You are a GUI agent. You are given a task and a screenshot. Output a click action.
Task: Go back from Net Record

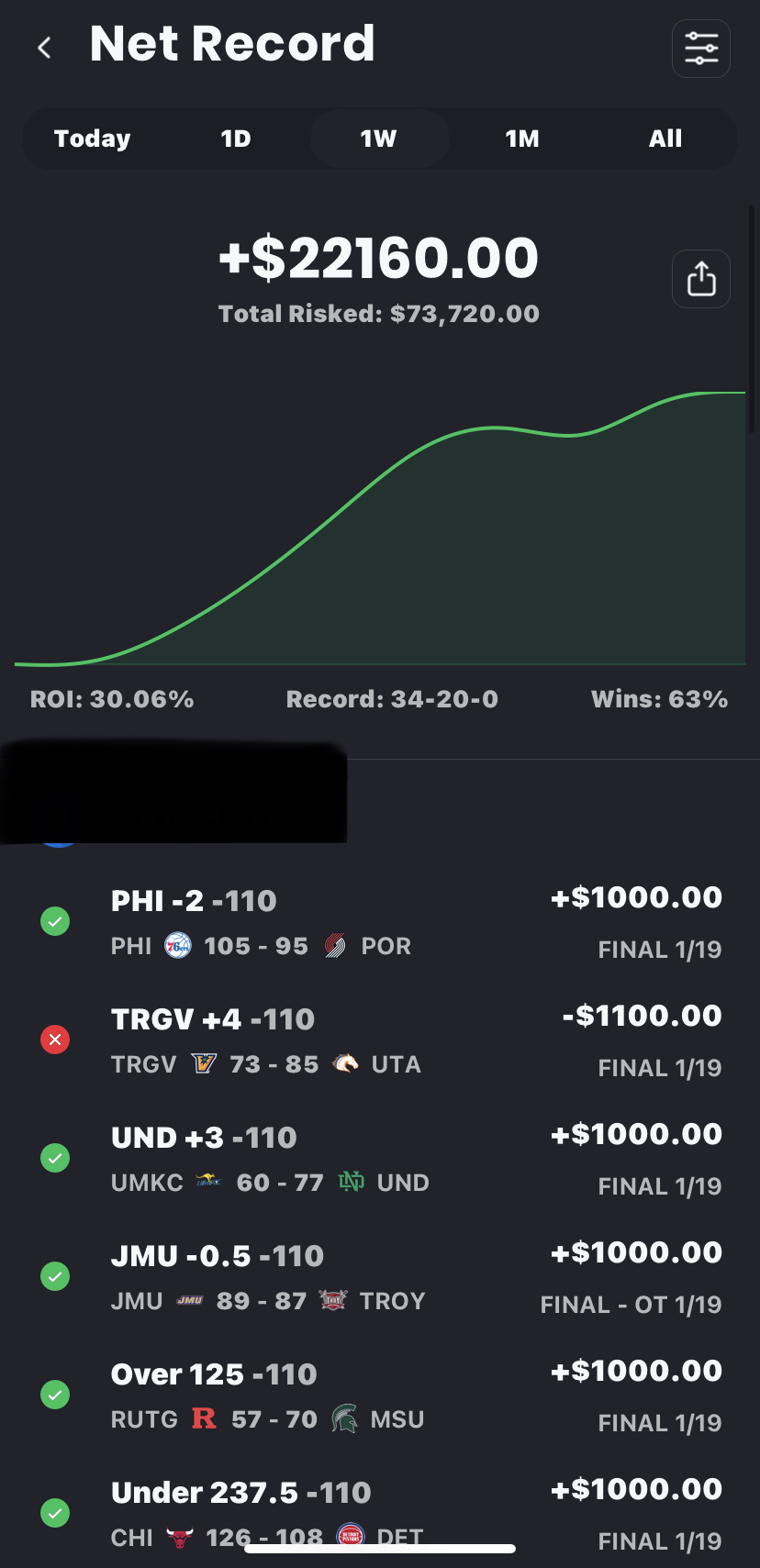44,48
